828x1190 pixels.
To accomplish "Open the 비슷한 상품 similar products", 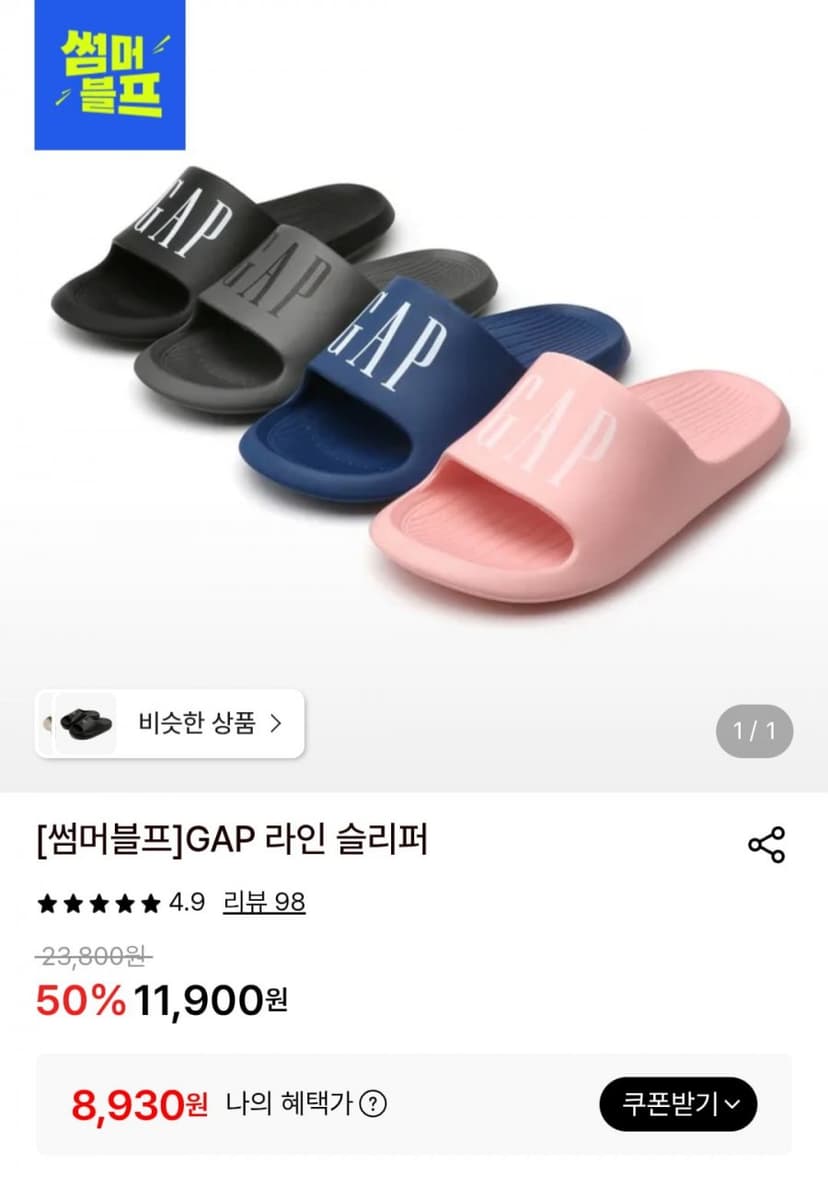I will coord(170,723).
